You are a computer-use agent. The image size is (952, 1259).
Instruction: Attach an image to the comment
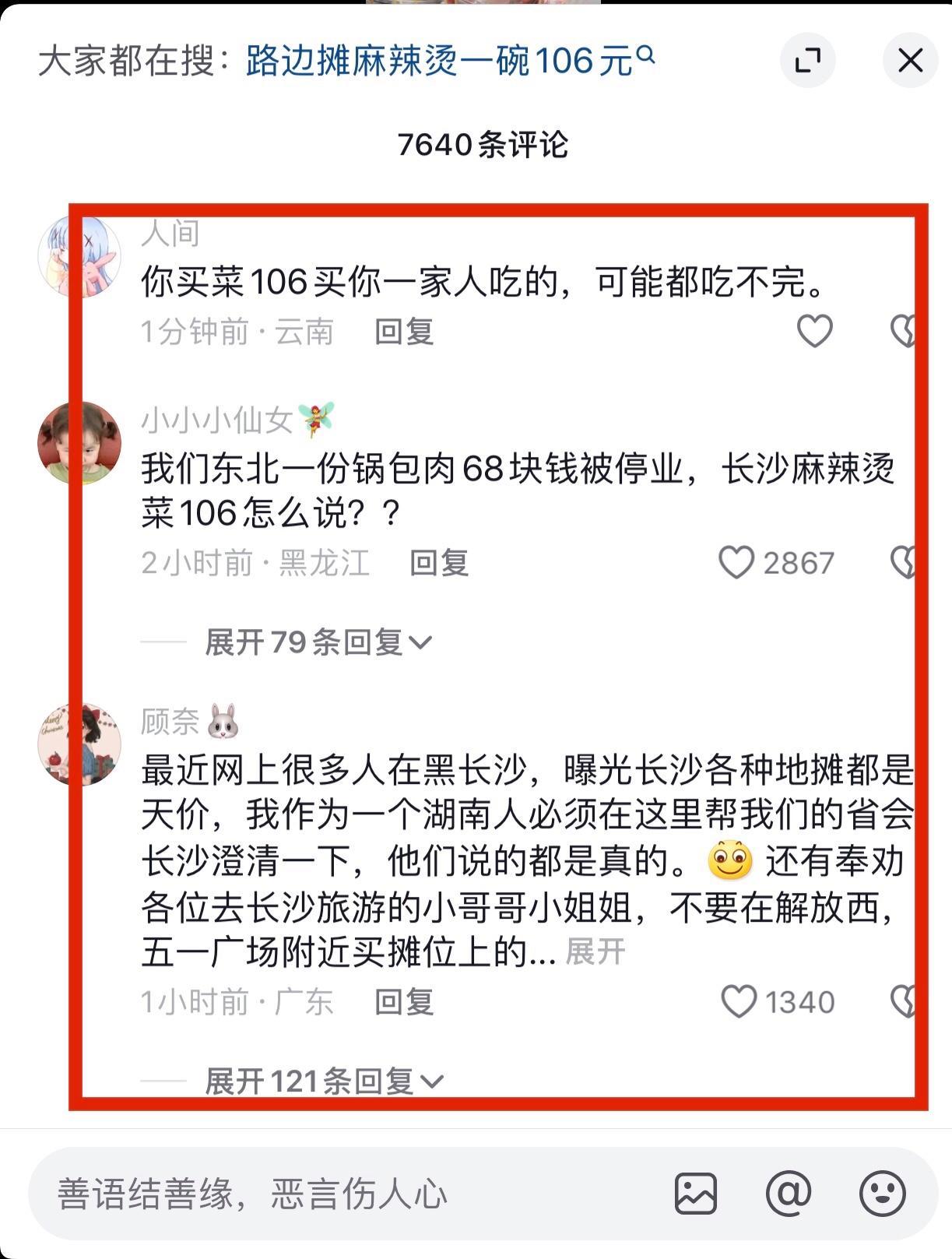coord(695,1194)
